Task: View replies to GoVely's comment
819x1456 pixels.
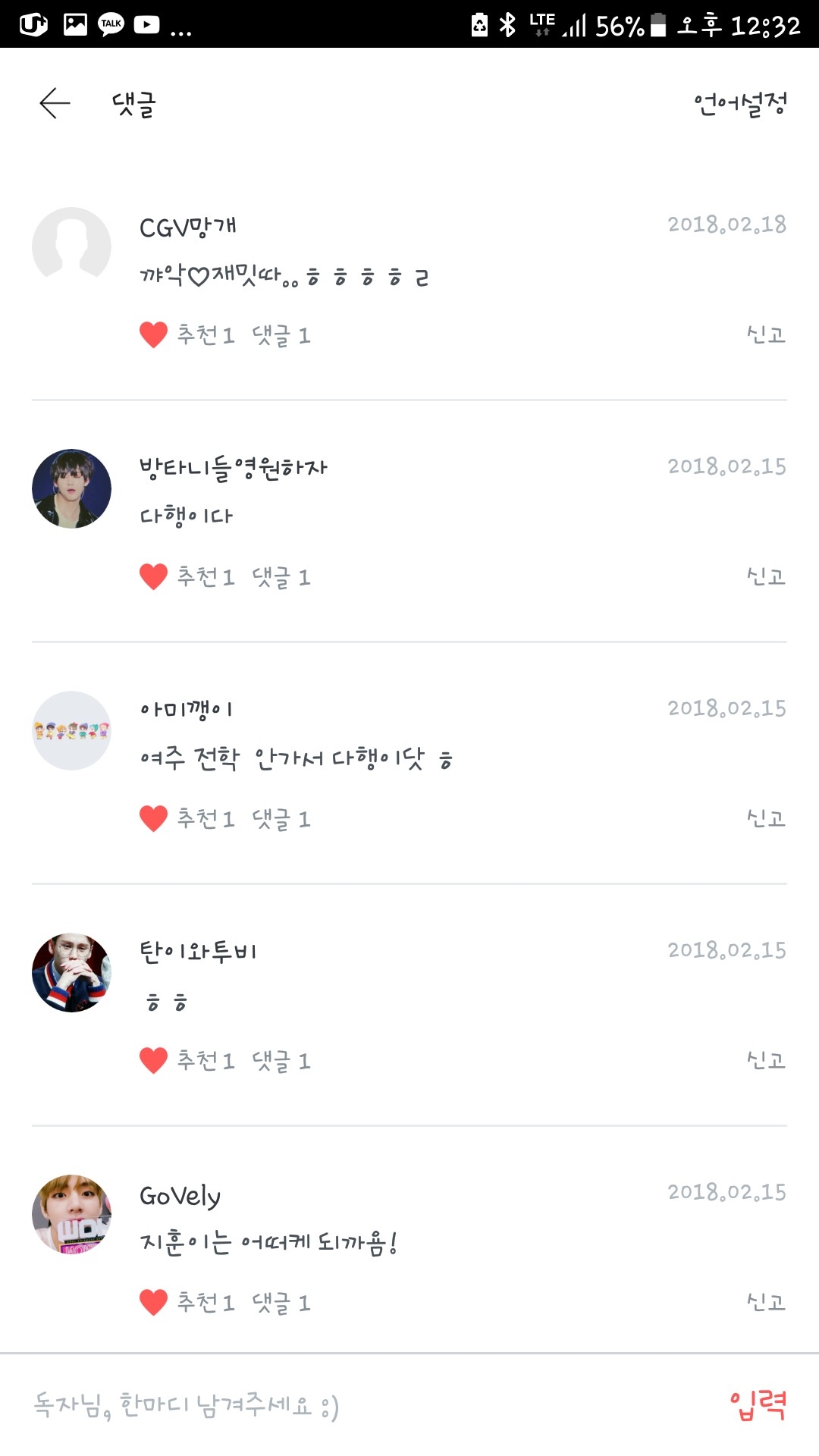Action: (281, 1302)
